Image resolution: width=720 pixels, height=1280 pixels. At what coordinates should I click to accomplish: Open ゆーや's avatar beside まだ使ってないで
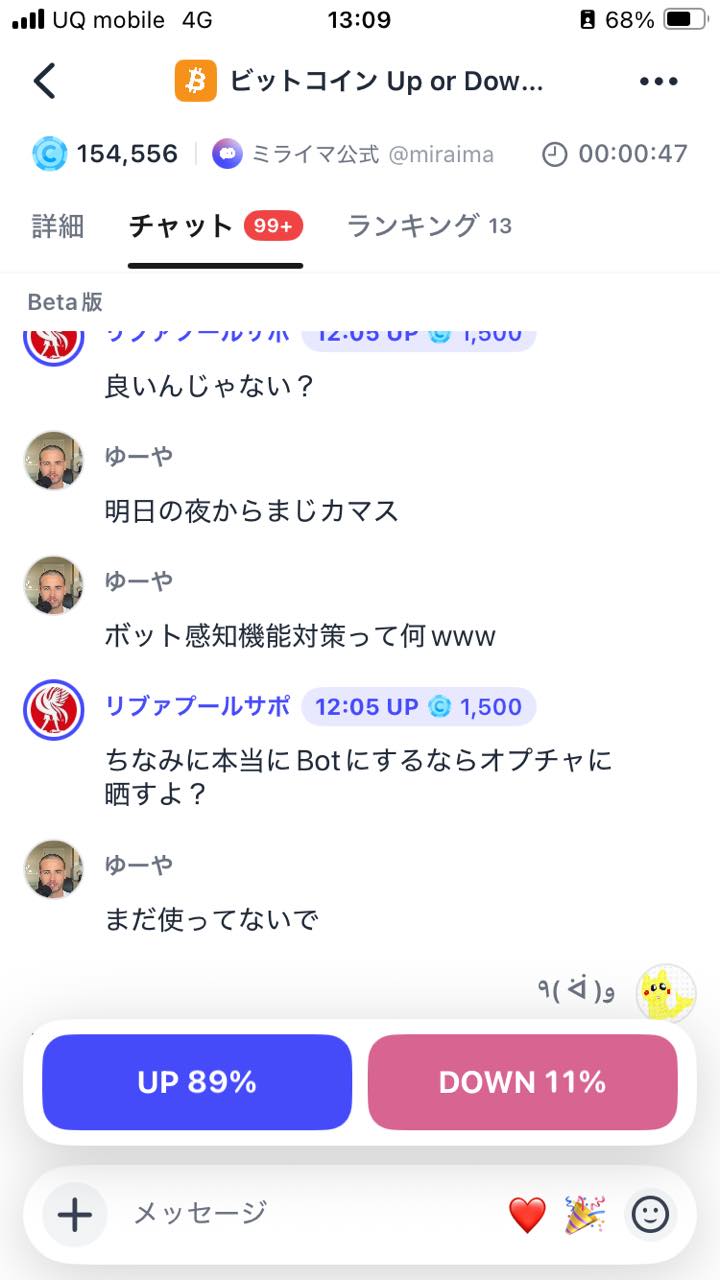coord(53,868)
